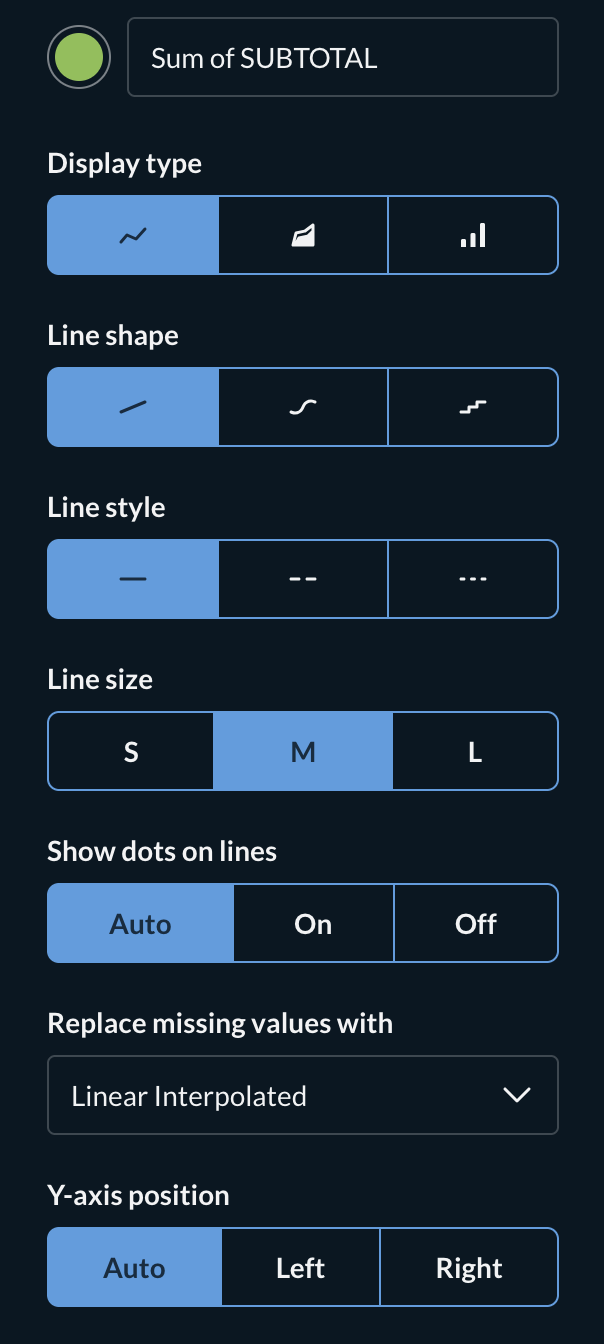
Task: Set line size to S
Action: pyautogui.click(x=131, y=751)
